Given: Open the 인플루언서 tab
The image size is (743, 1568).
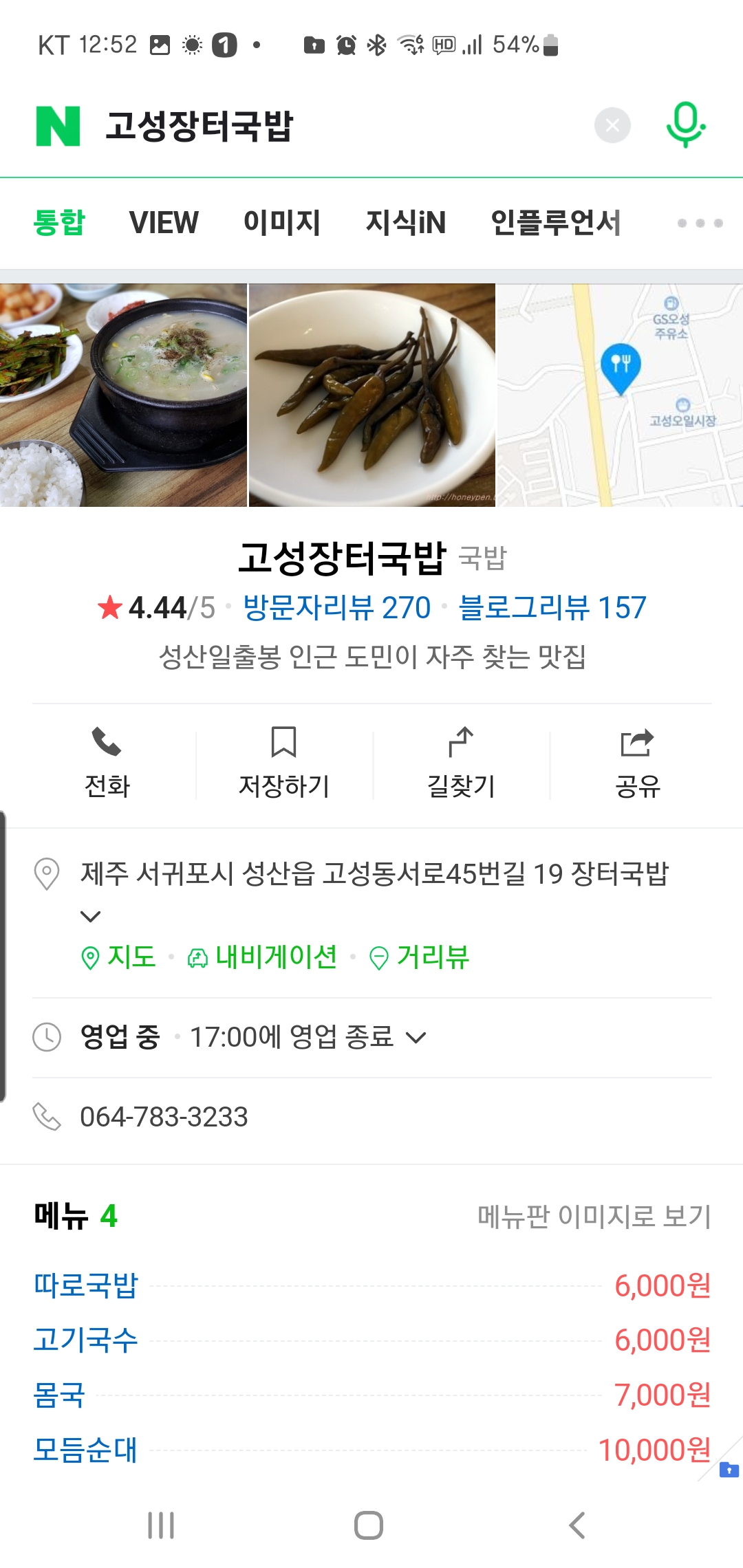Looking at the screenshot, I should 556,223.
